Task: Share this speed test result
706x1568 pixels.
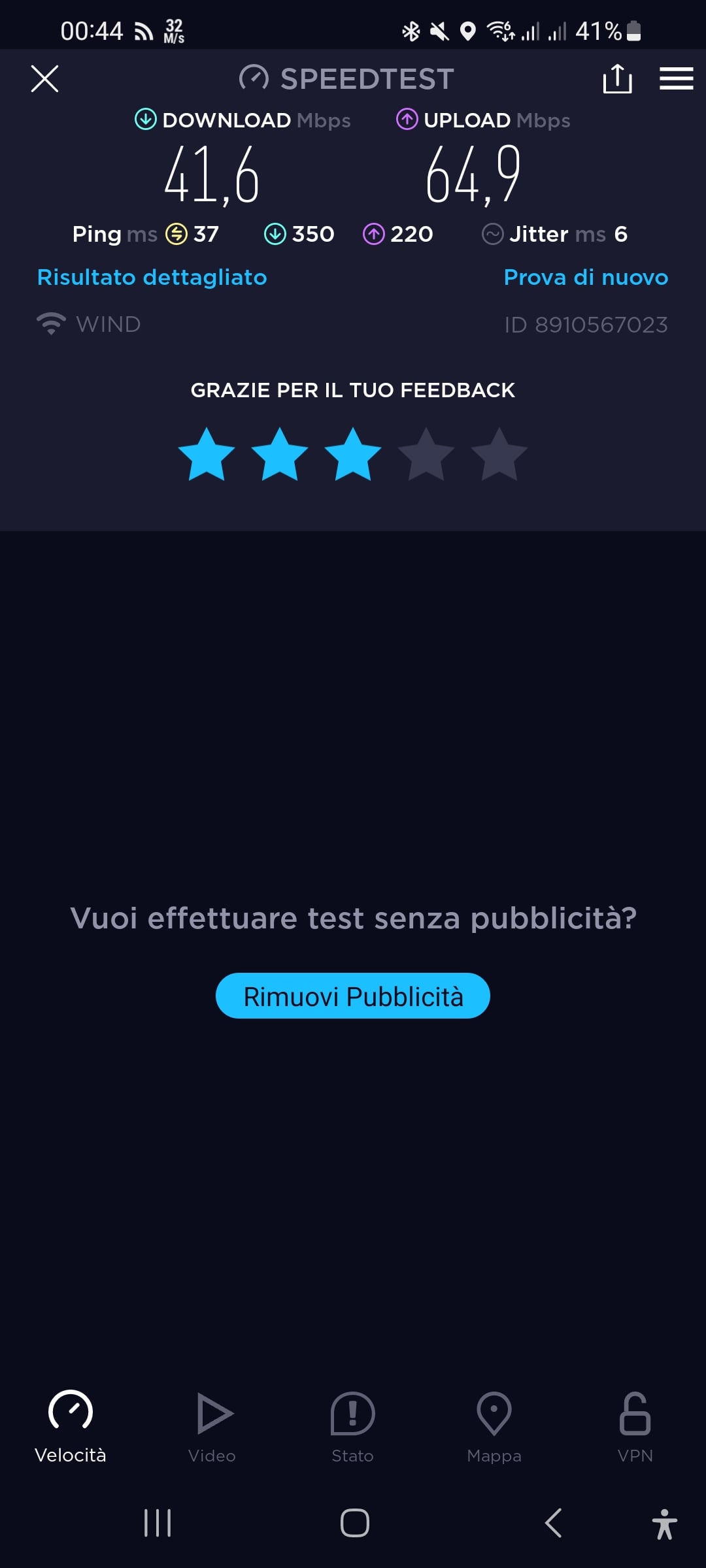Action: (x=617, y=79)
